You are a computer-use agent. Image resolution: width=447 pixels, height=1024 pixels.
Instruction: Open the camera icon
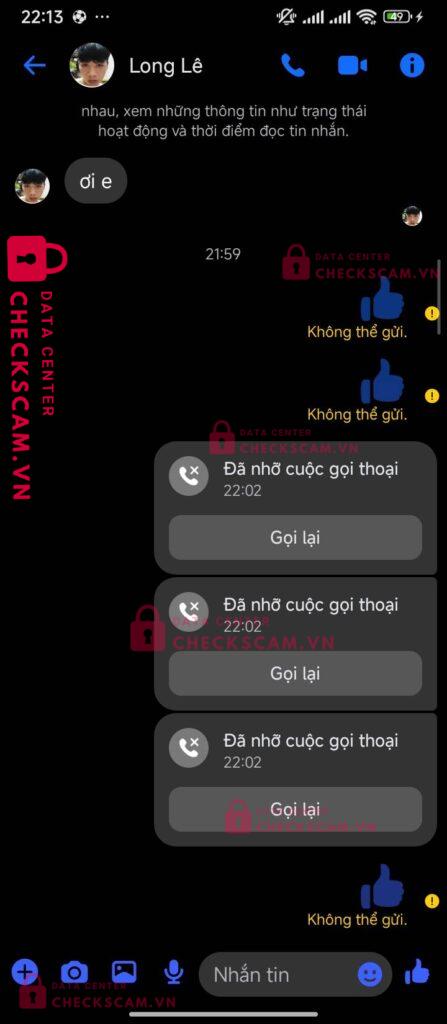pyautogui.click(x=74, y=973)
